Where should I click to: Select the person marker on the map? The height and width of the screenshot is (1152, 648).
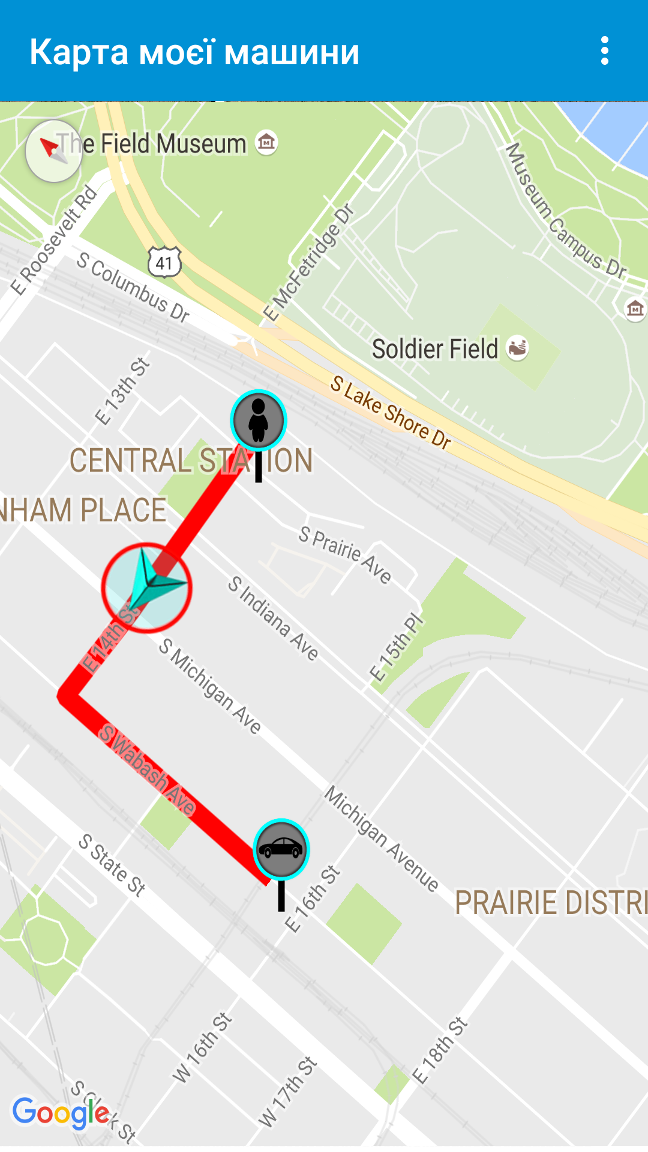tap(259, 420)
